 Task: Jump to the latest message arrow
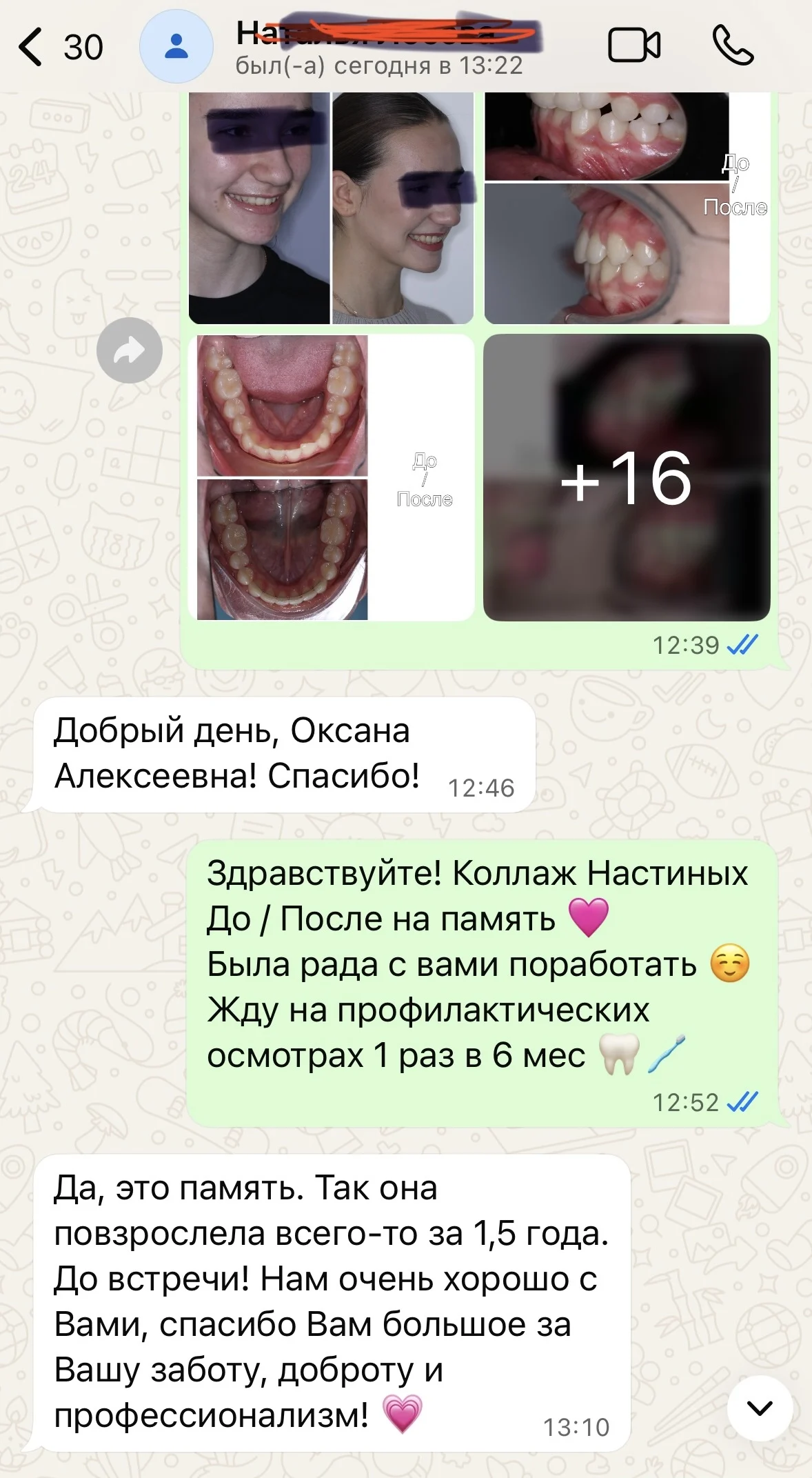point(760,1408)
